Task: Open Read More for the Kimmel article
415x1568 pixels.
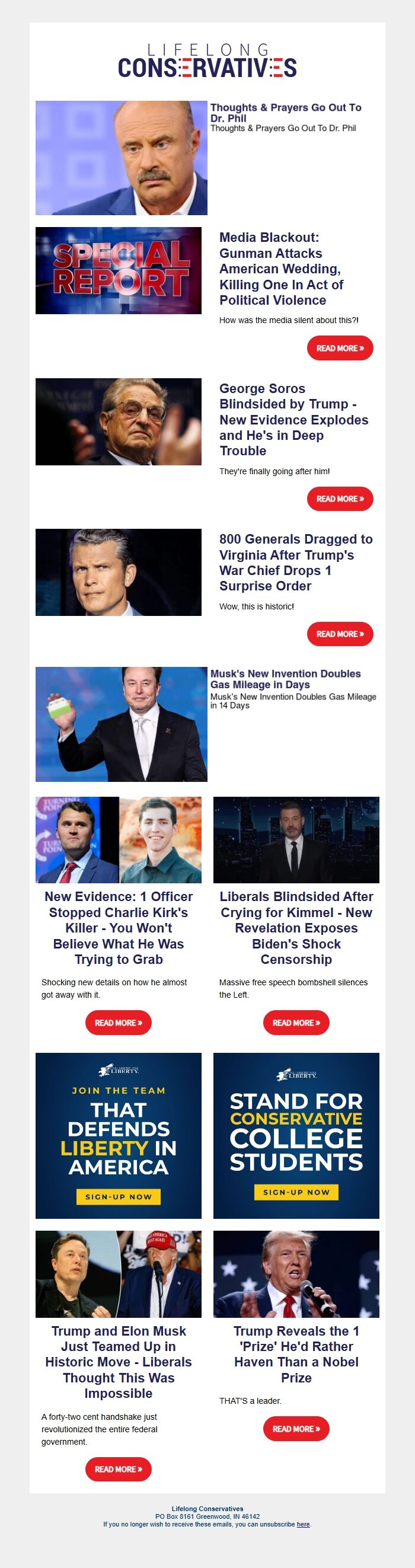Action: click(x=296, y=1023)
